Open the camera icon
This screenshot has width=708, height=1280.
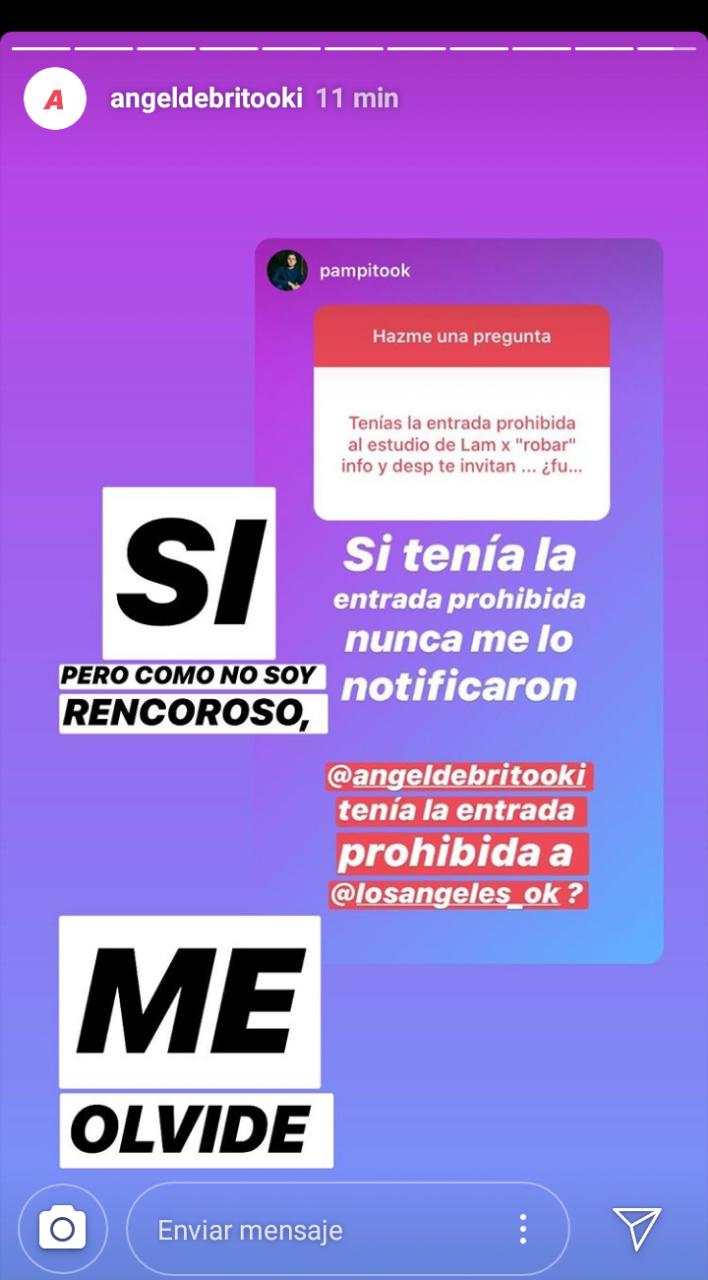[62, 1229]
